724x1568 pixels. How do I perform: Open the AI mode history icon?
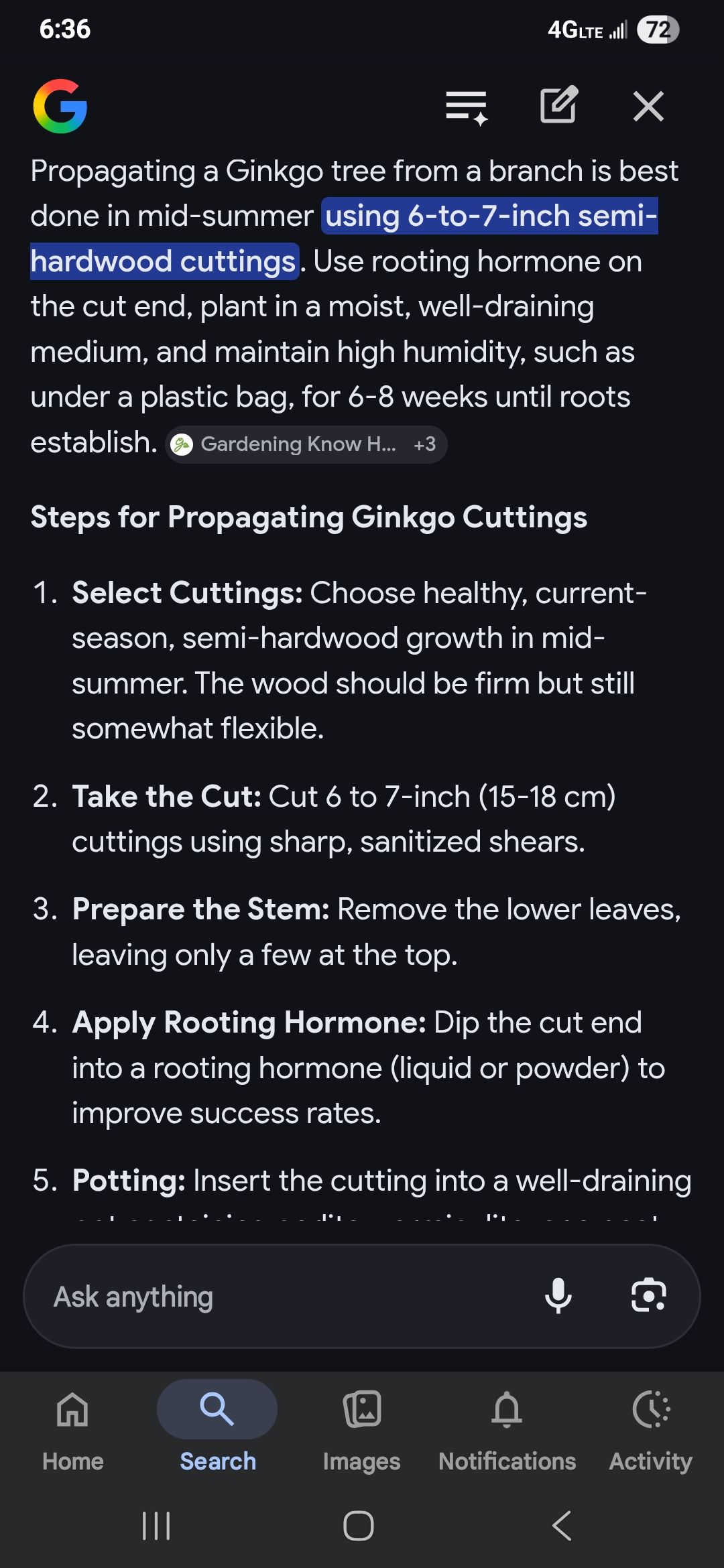(x=467, y=107)
